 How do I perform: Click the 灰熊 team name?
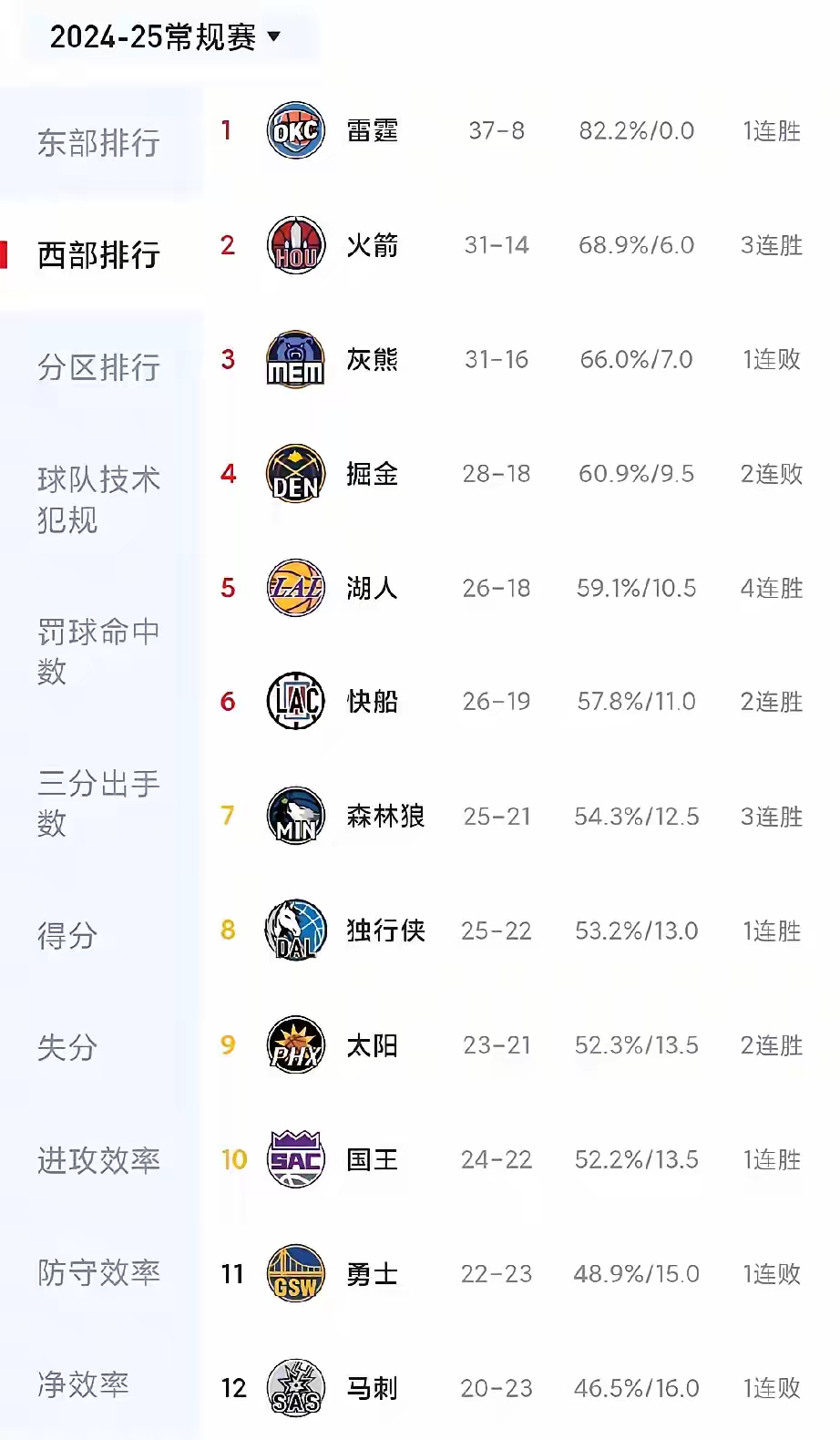(373, 359)
